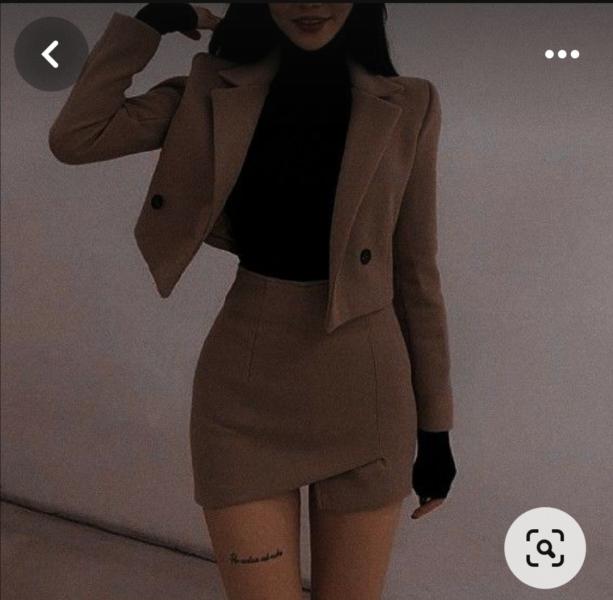Start visual search with the lens icon
The height and width of the screenshot is (600, 613).
[545, 547]
